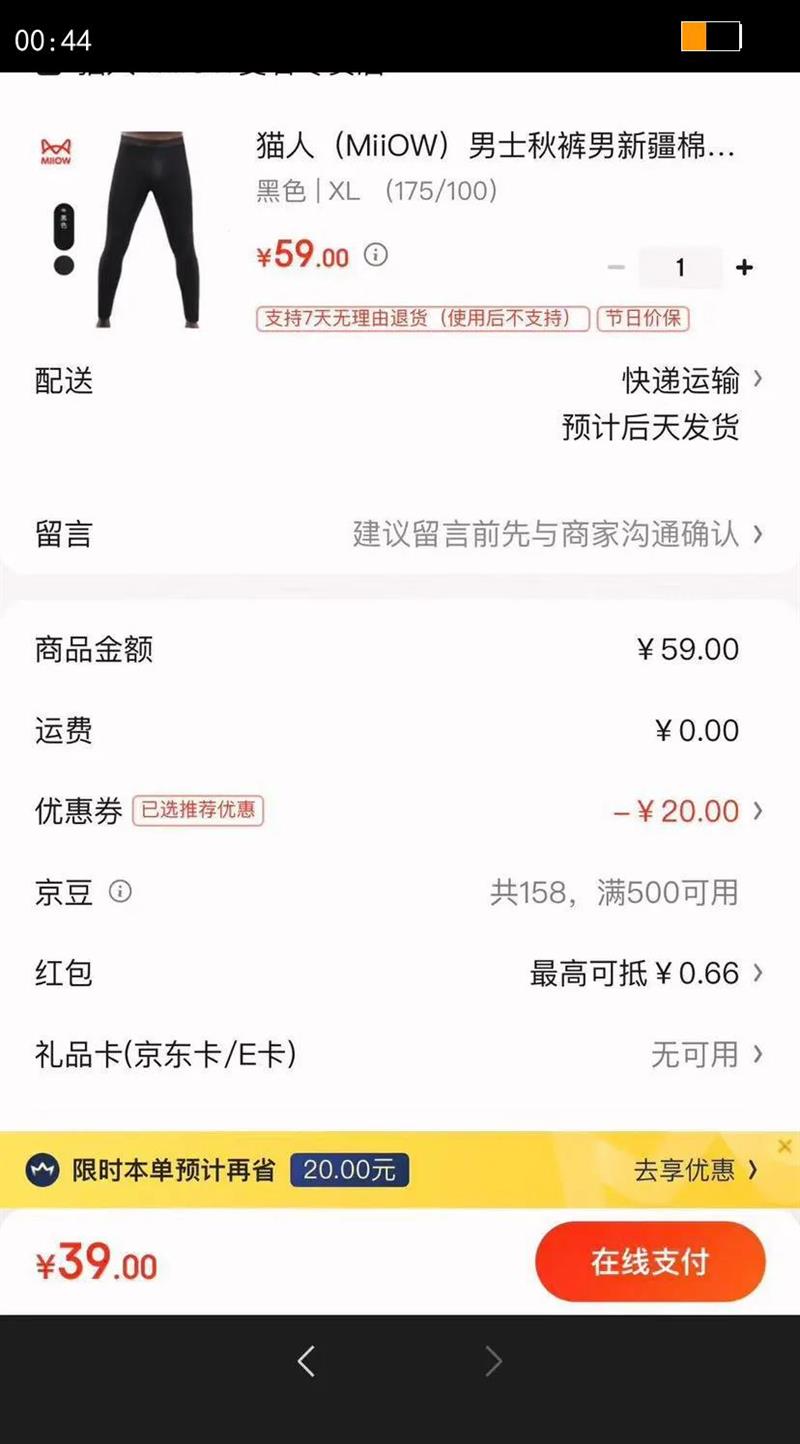
Task: Open the price details info icon
Action: click(376, 255)
